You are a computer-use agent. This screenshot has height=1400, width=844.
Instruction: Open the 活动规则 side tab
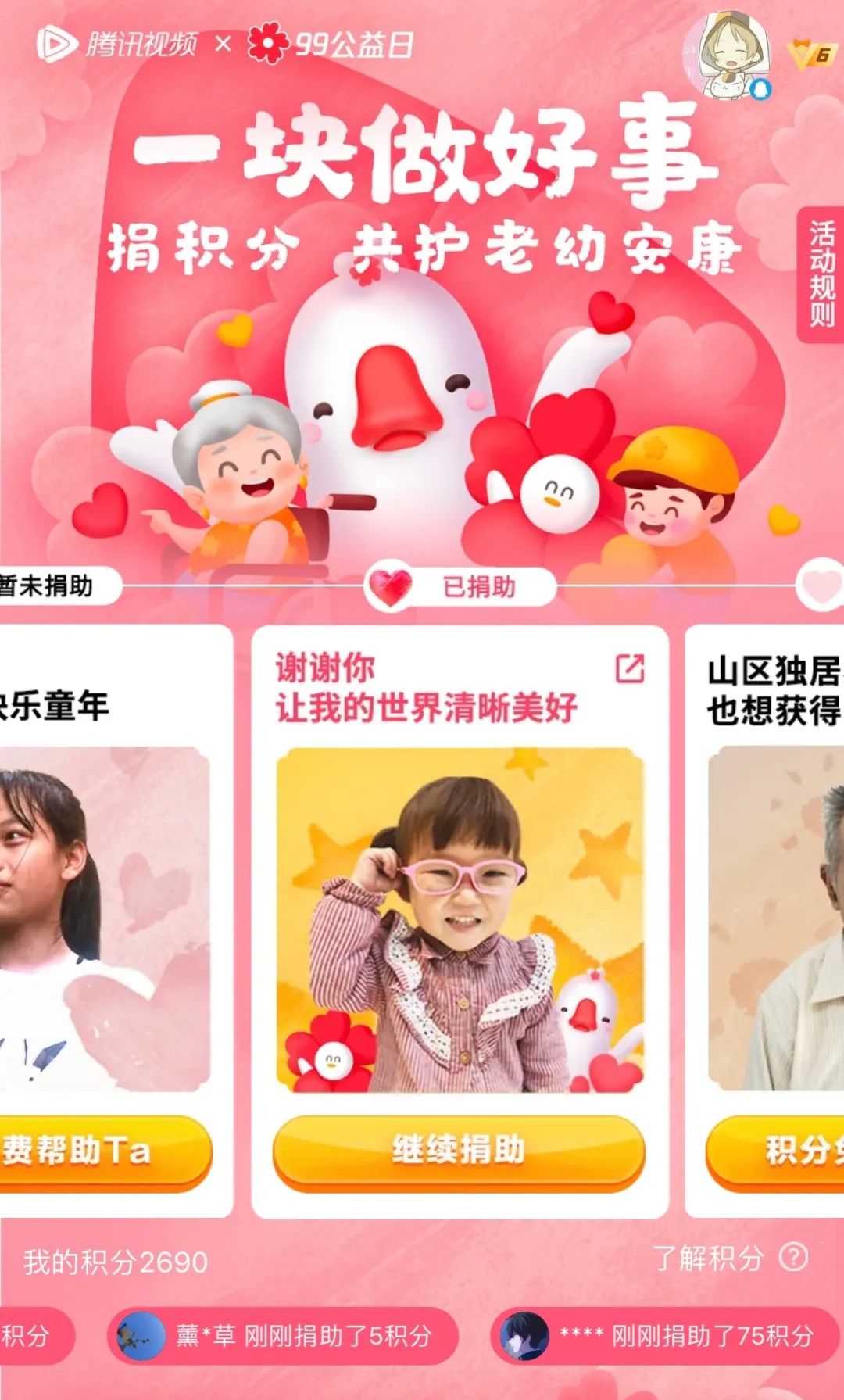(821, 274)
